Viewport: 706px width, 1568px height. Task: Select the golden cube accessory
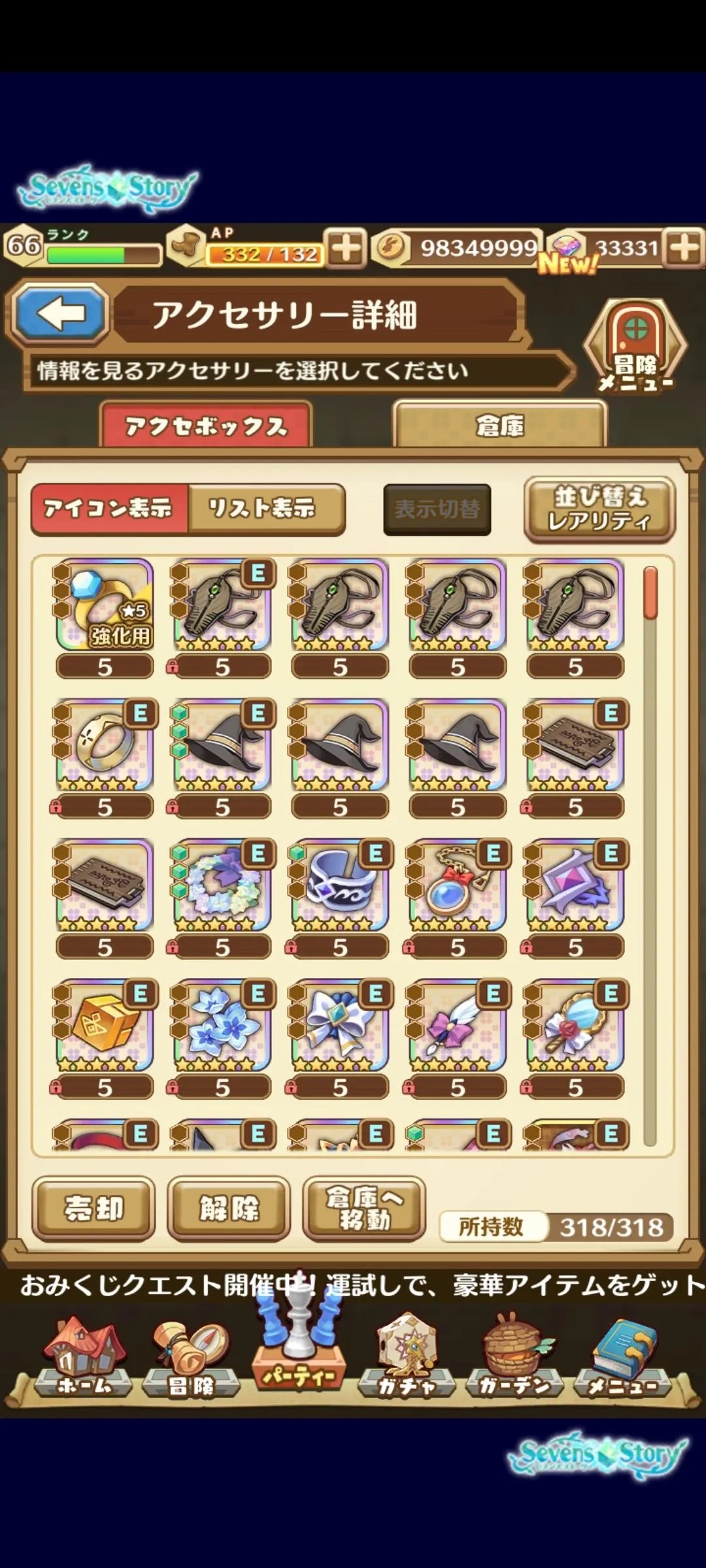(105, 1026)
